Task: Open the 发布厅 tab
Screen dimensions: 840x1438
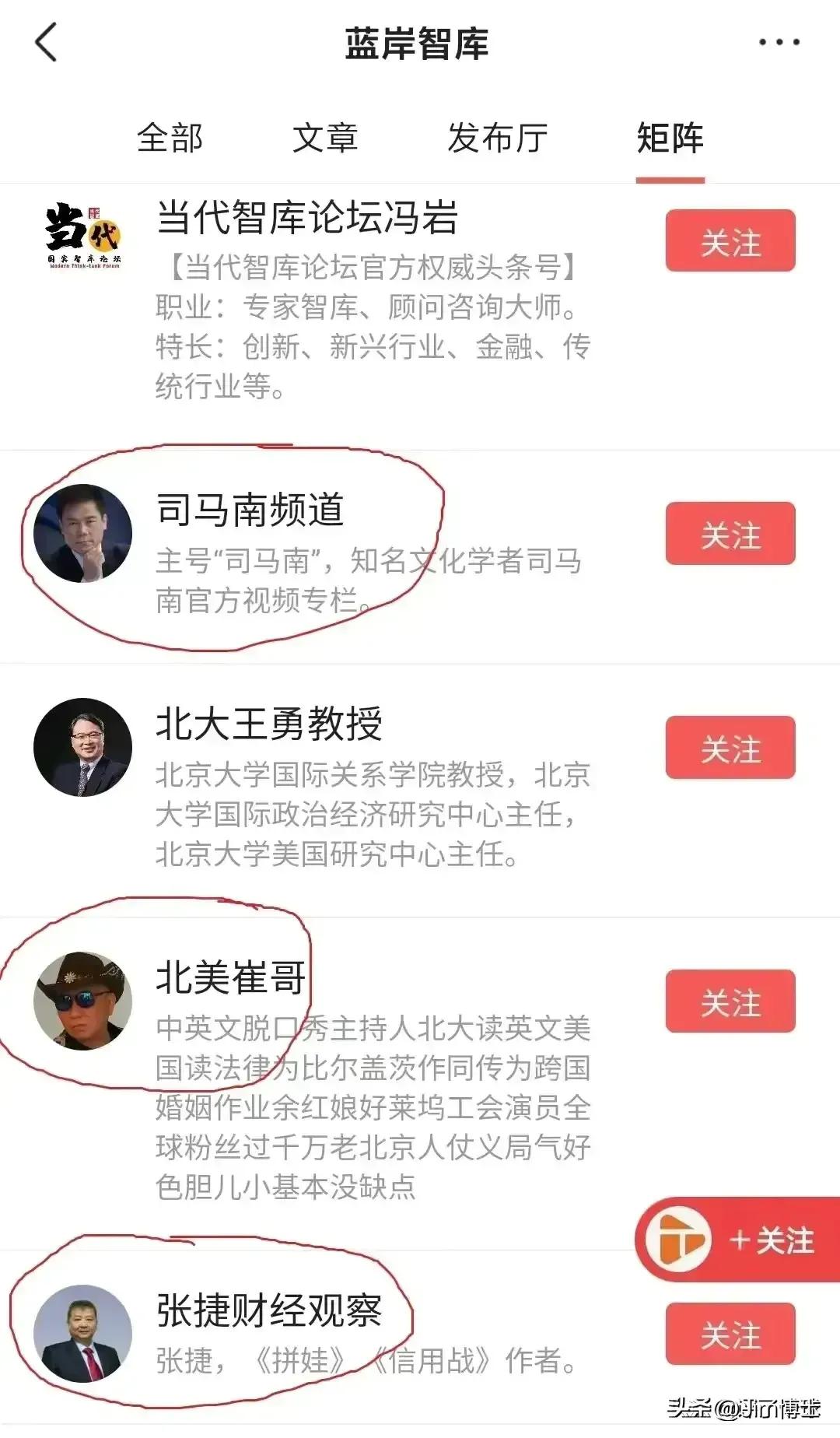Action: point(498,139)
